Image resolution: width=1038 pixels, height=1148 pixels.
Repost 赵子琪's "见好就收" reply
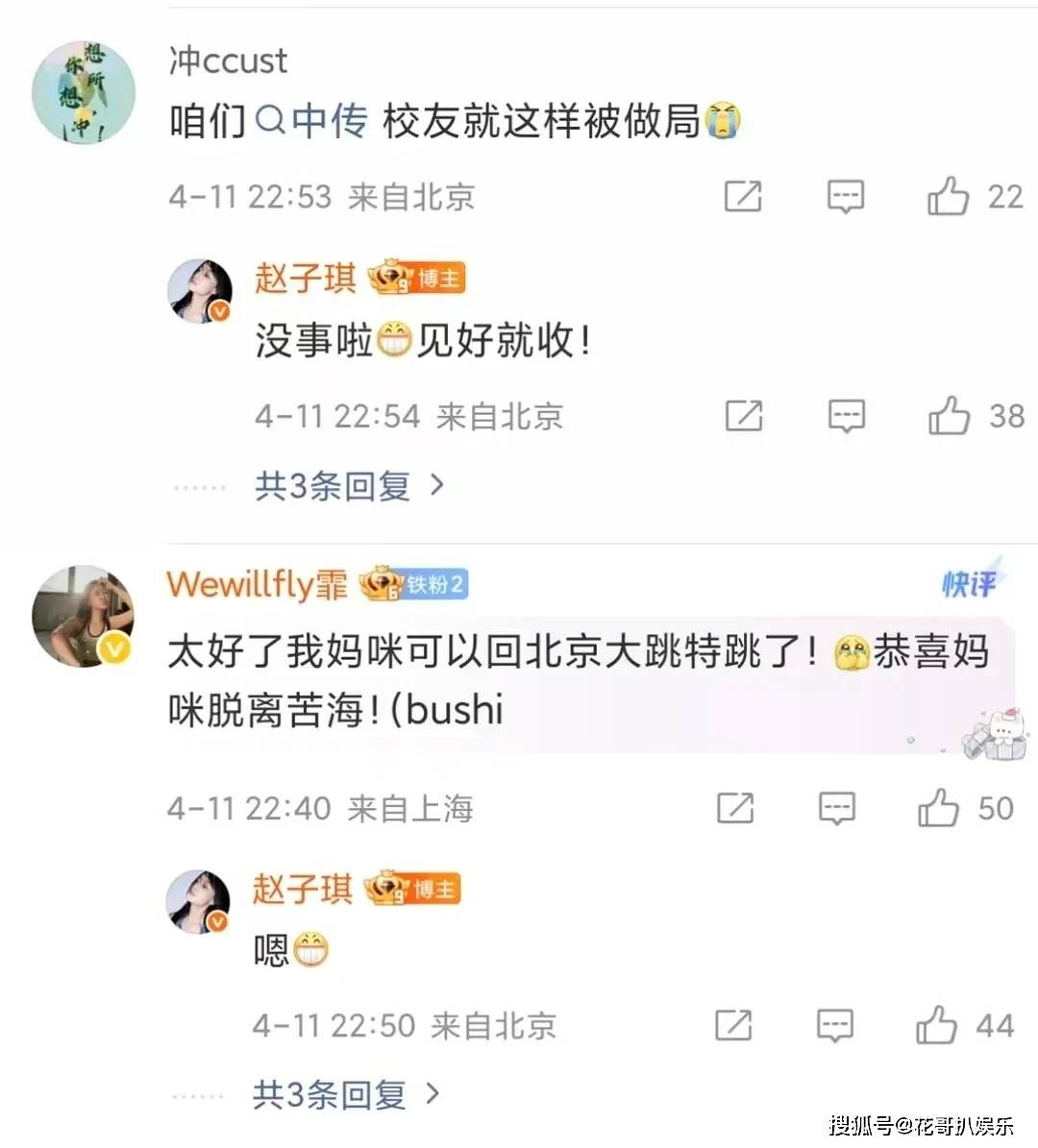(744, 416)
